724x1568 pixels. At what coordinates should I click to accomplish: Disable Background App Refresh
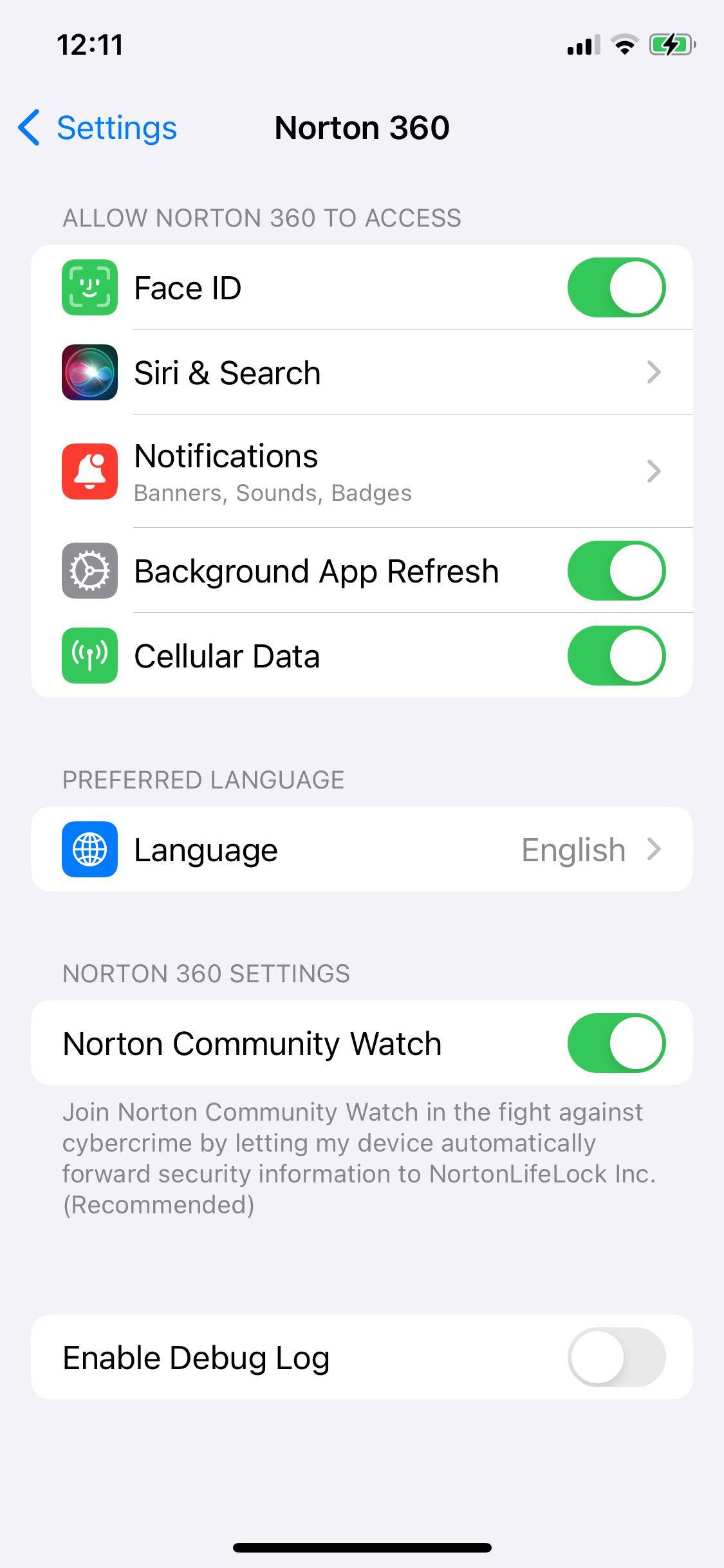616,571
